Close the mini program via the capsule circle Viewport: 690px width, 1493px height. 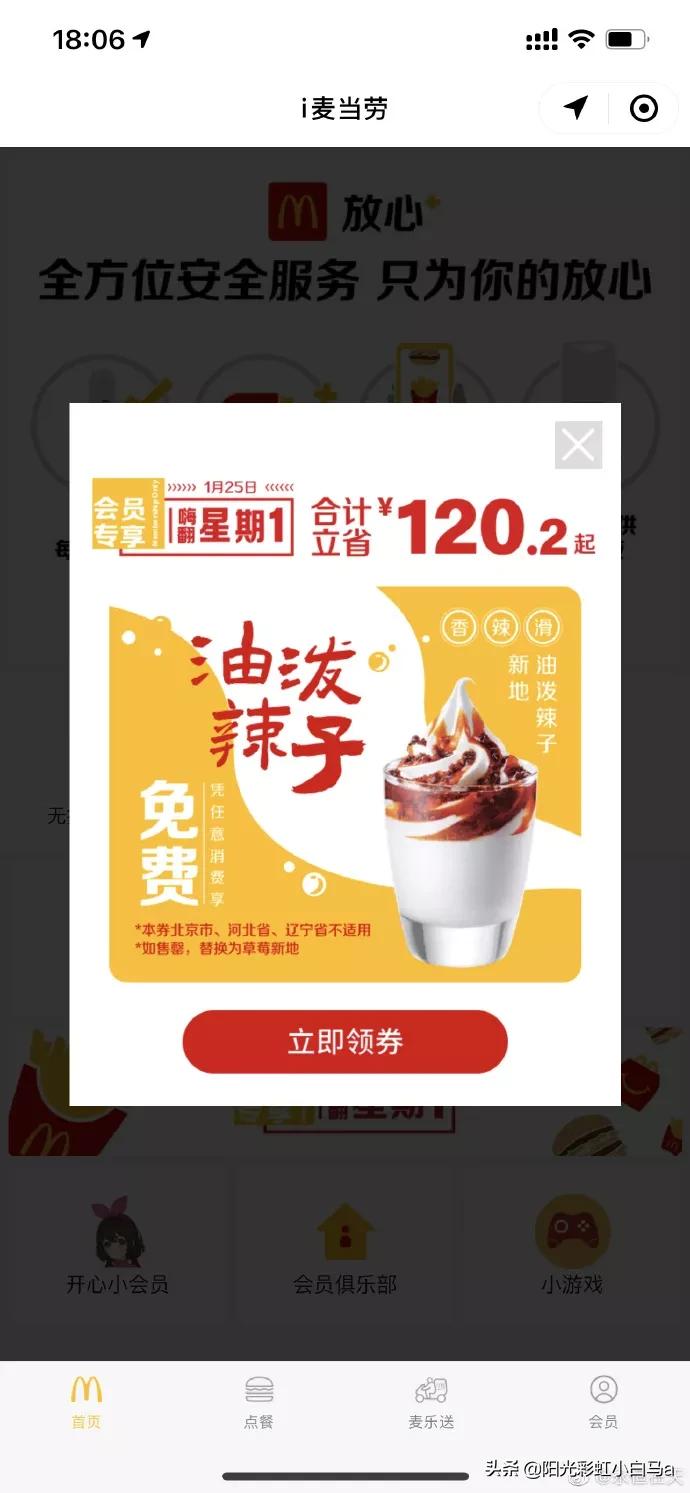[643, 108]
